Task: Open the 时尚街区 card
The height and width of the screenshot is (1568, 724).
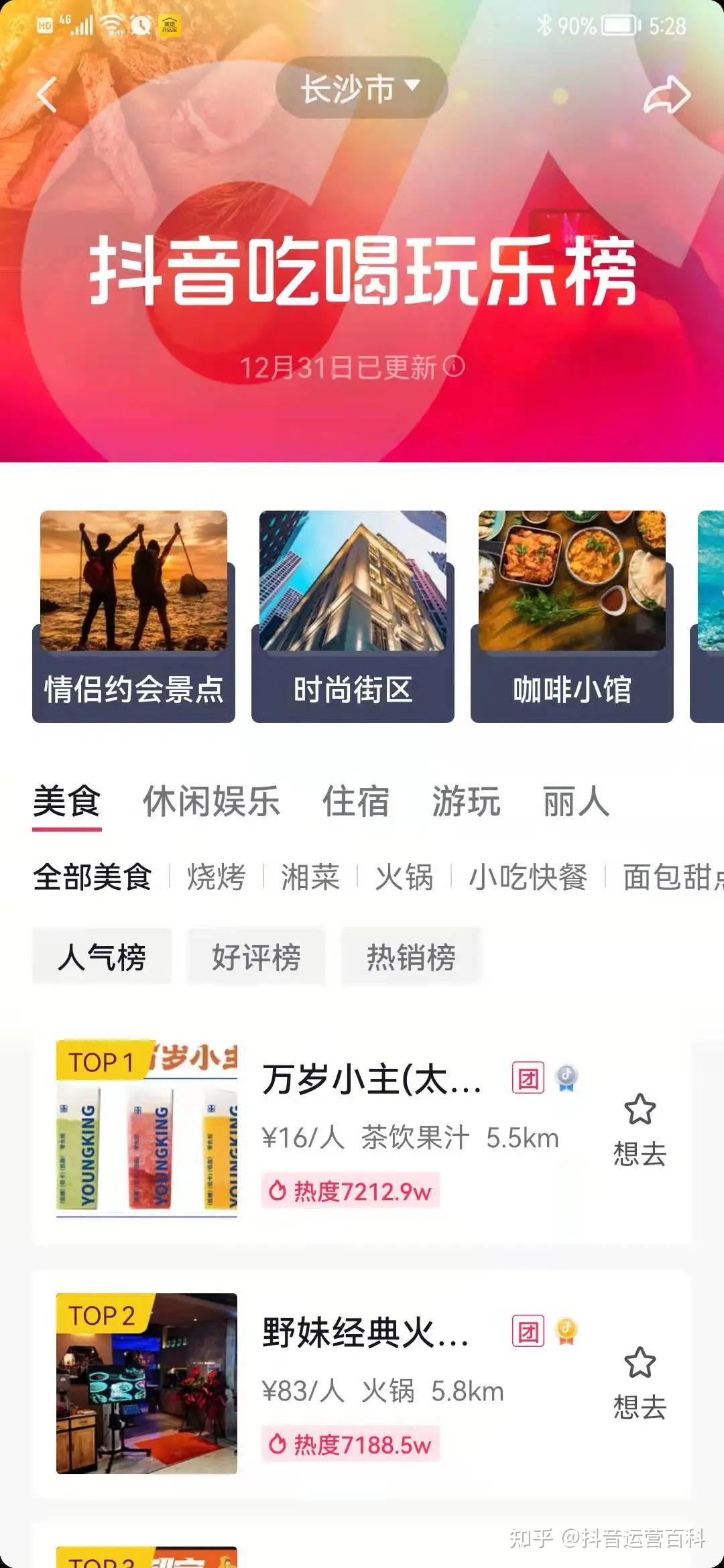Action: coord(353,616)
